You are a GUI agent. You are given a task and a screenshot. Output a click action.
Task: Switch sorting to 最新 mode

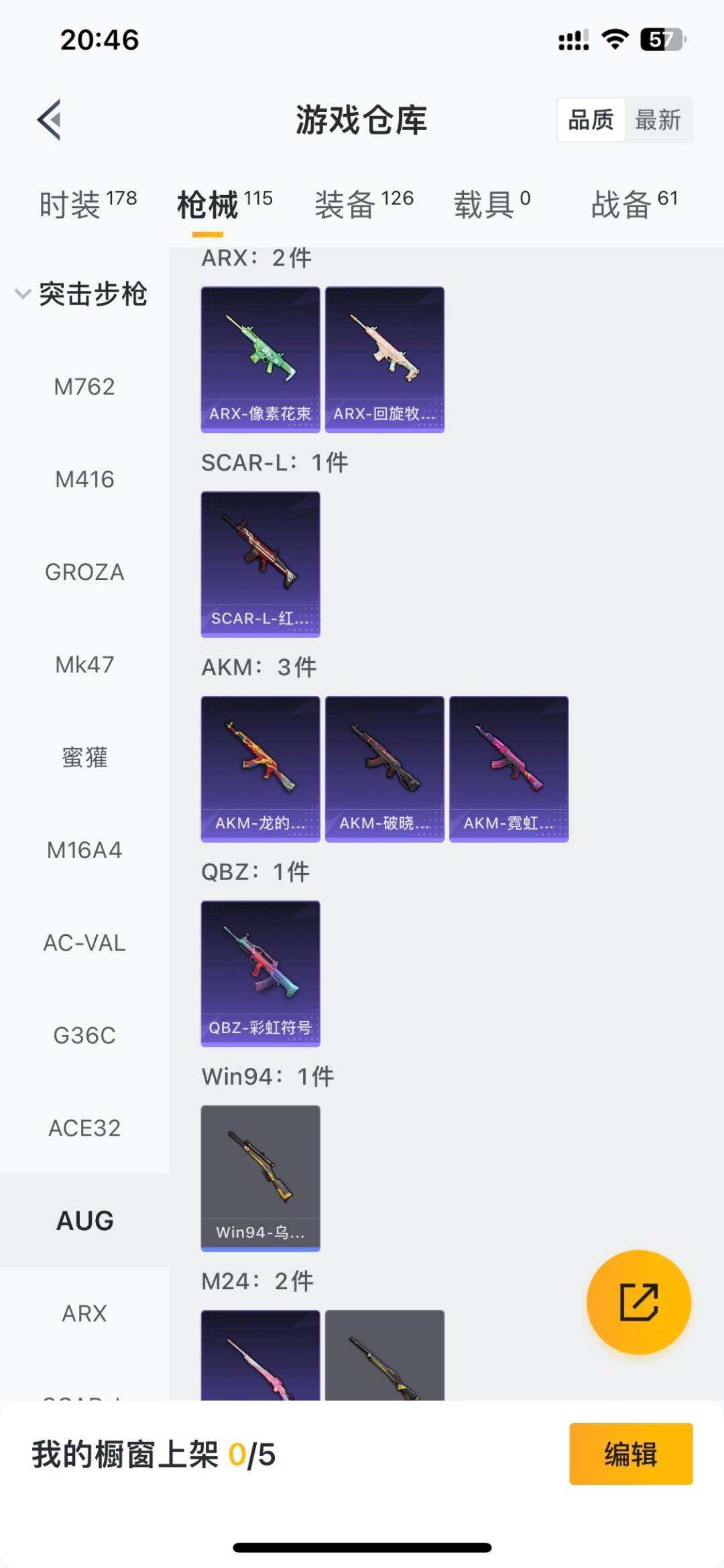pos(659,121)
